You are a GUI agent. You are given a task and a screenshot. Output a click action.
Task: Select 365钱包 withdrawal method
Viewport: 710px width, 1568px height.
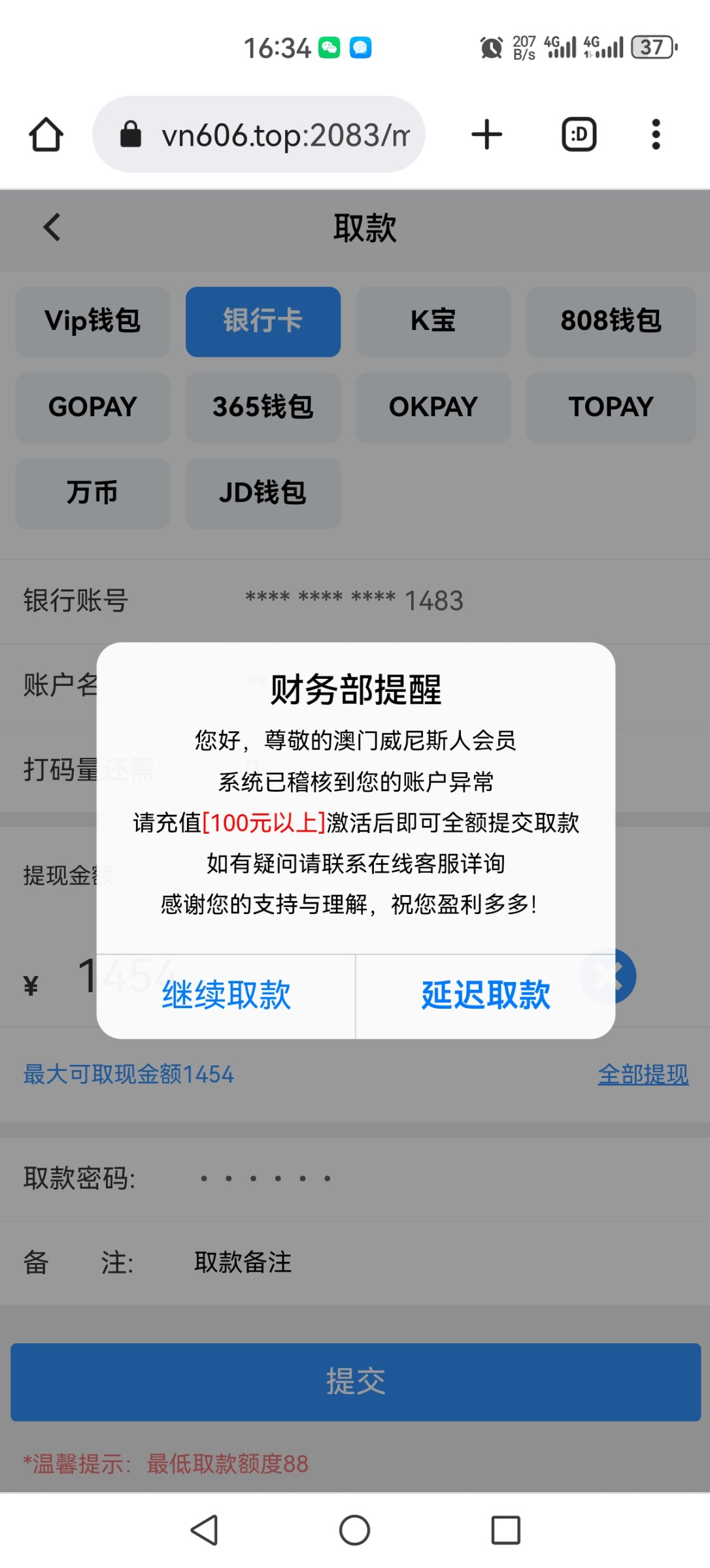(x=263, y=407)
